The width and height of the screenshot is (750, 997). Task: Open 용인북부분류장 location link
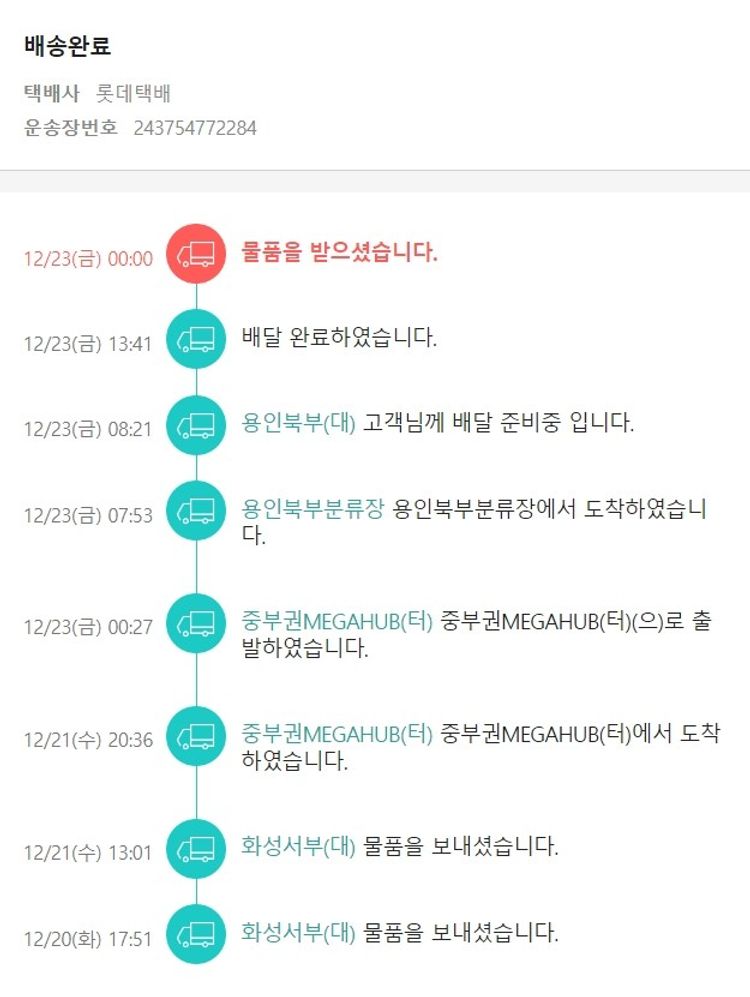pos(312,509)
